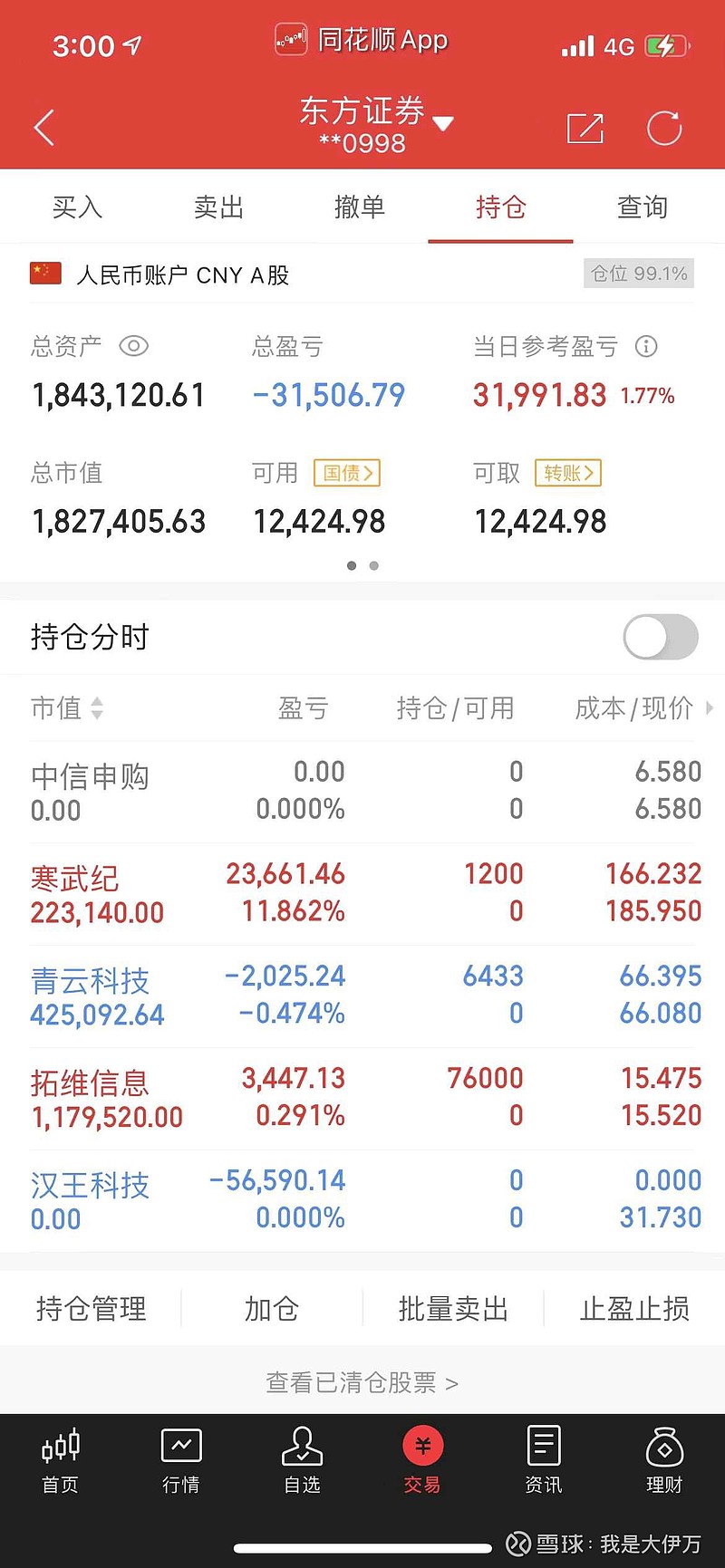Viewport: 725px width, 1568px height.
Task: Select the 查询 tab
Action: point(643,207)
